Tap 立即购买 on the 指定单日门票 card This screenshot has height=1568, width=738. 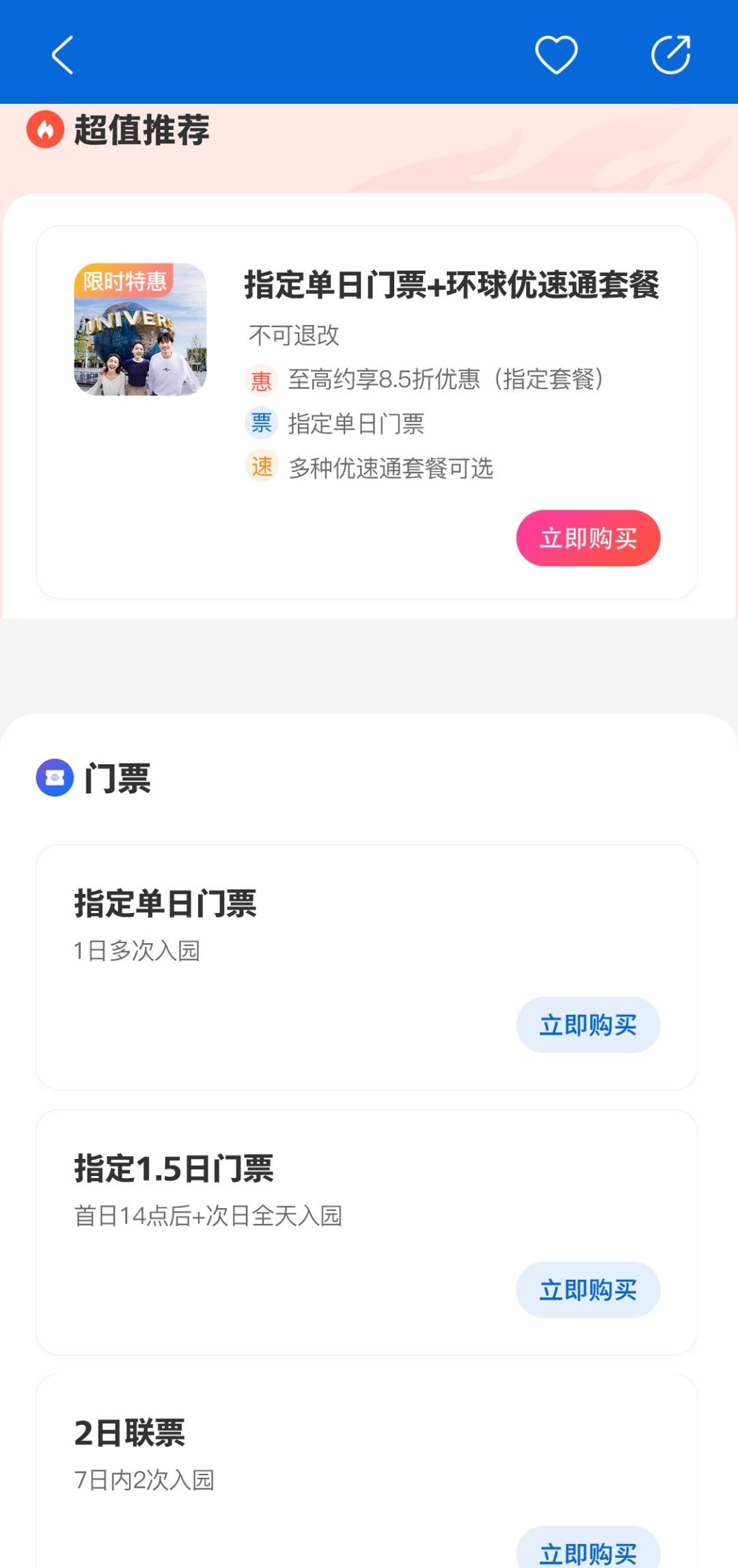pos(589,1024)
